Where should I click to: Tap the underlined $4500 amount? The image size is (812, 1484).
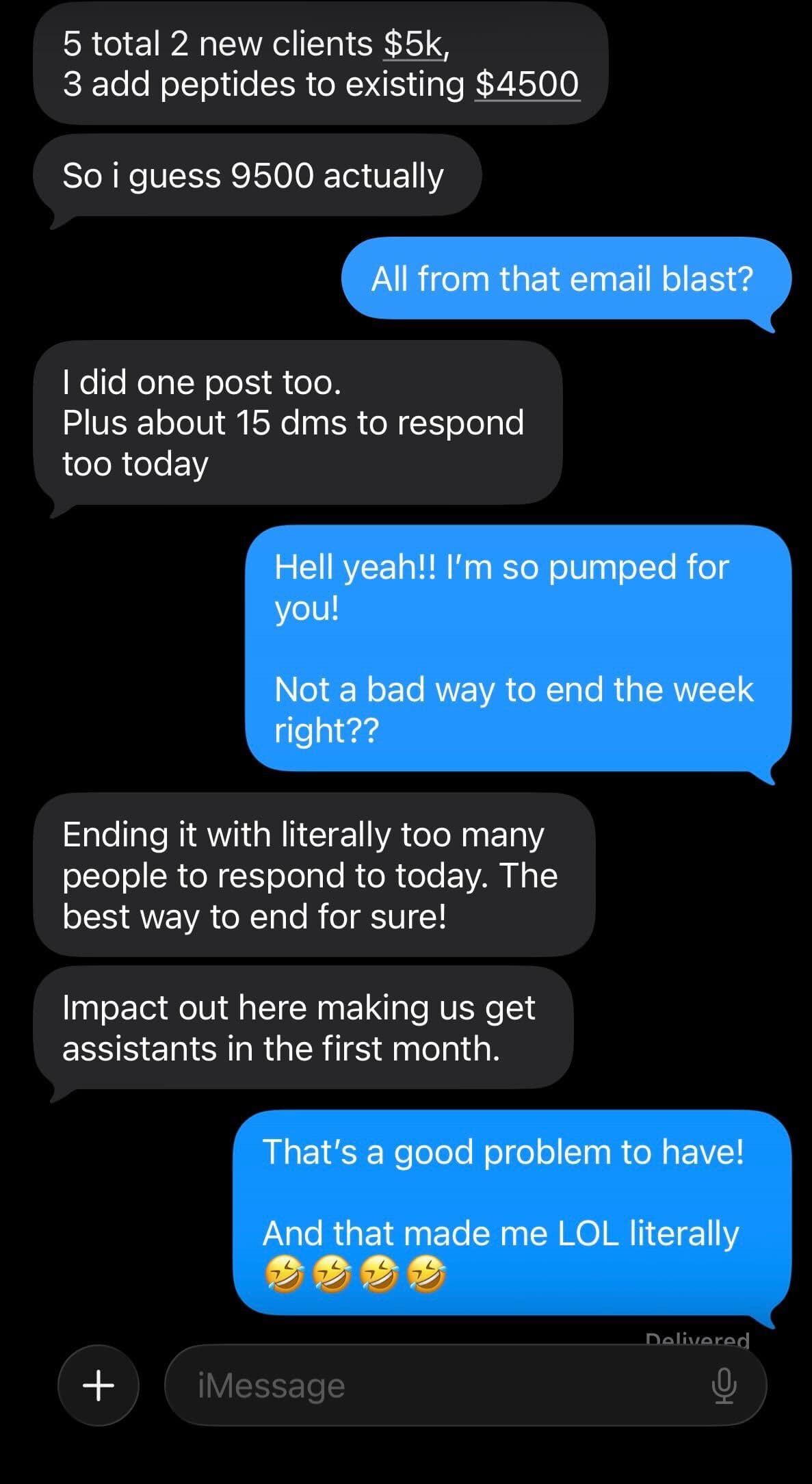click(x=527, y=85)
